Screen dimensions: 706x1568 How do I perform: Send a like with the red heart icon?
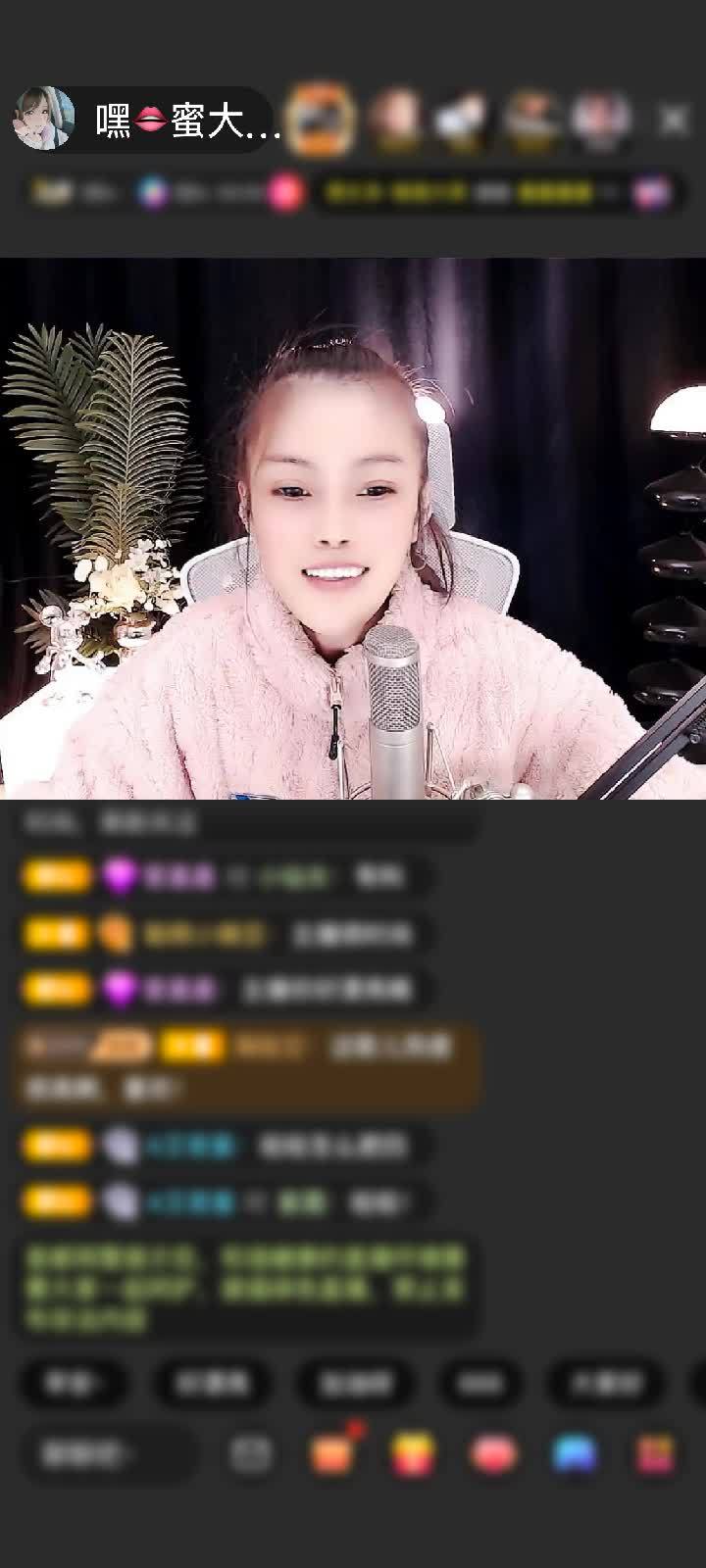tap(493, 1454)
